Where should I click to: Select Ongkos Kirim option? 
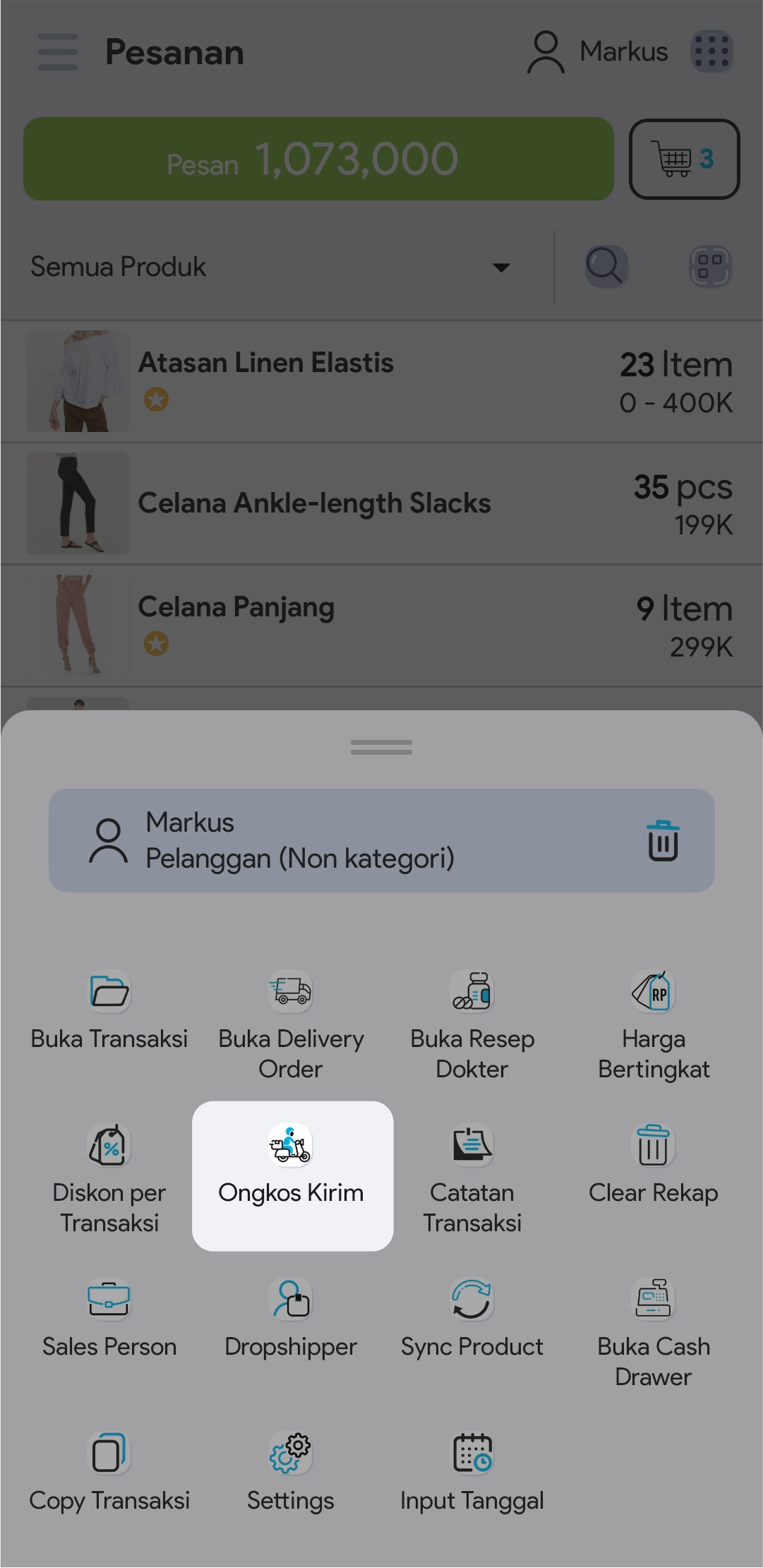pyautogui.click(x=292, y=1175)
